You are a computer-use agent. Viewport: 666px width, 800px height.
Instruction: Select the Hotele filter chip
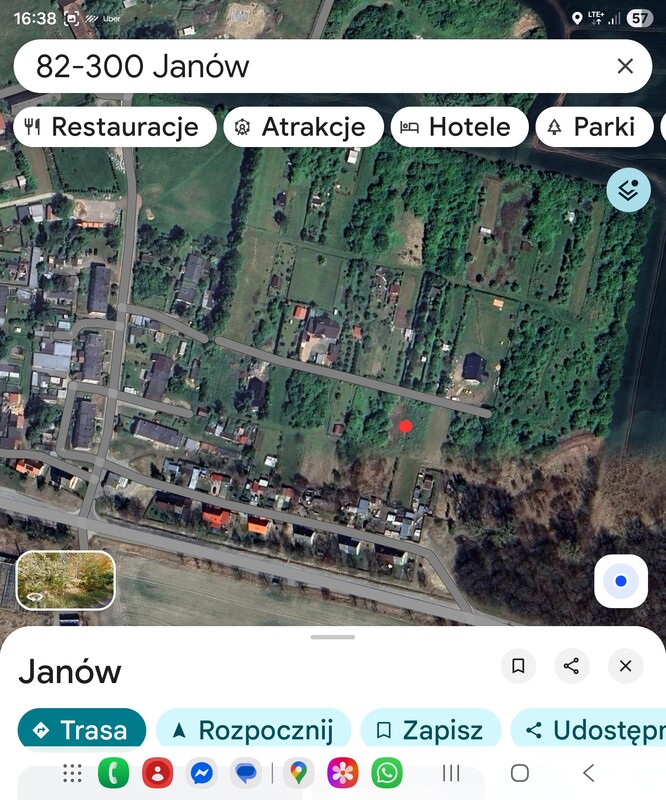tap(456, 127)
